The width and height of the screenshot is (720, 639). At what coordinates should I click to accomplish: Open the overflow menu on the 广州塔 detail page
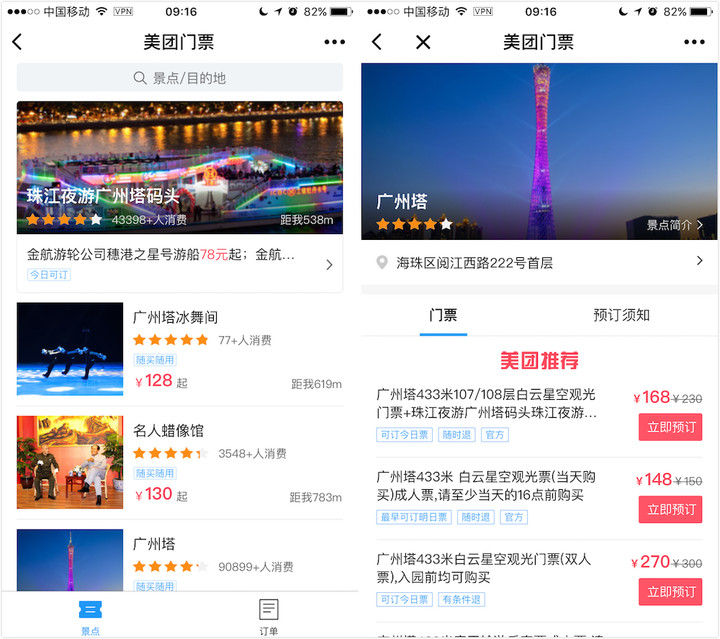pyautogui.click(x=694, y=42)
